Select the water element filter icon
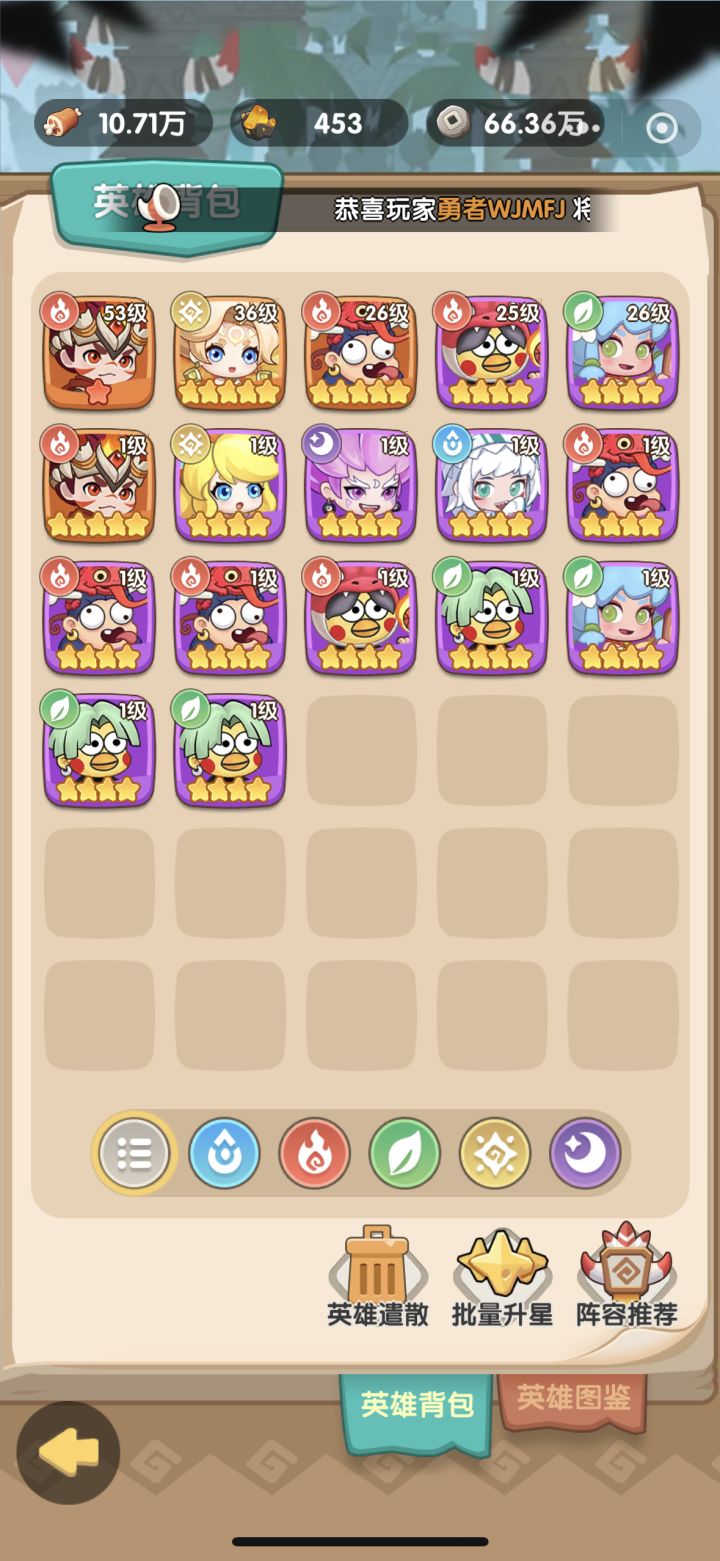Image resolution: width=720 pixels, height=1561 pixels. tap(224, 1152)
